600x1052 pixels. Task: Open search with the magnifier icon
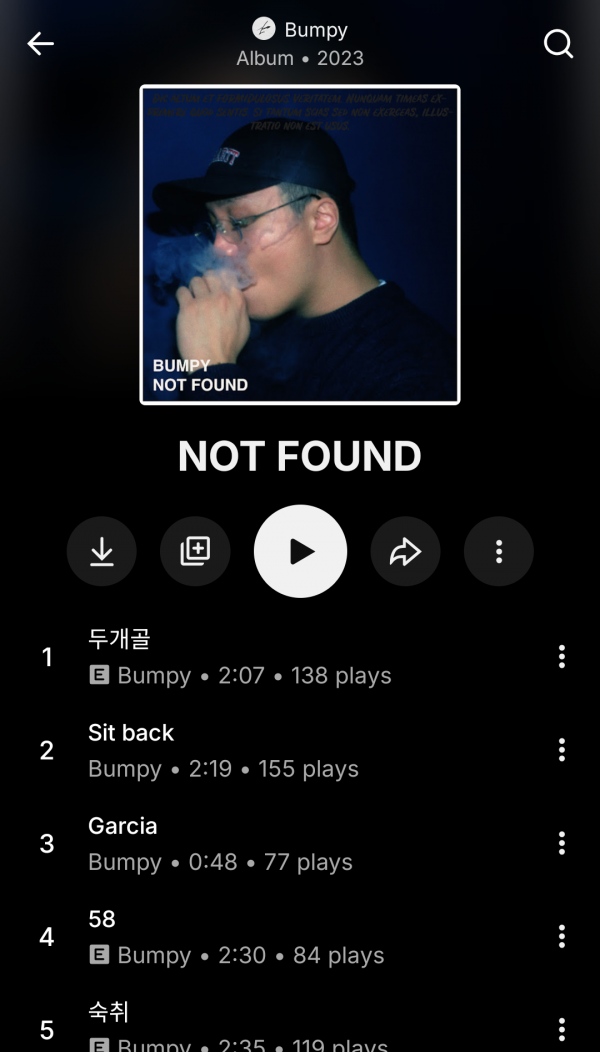click(x=558, y=44)
